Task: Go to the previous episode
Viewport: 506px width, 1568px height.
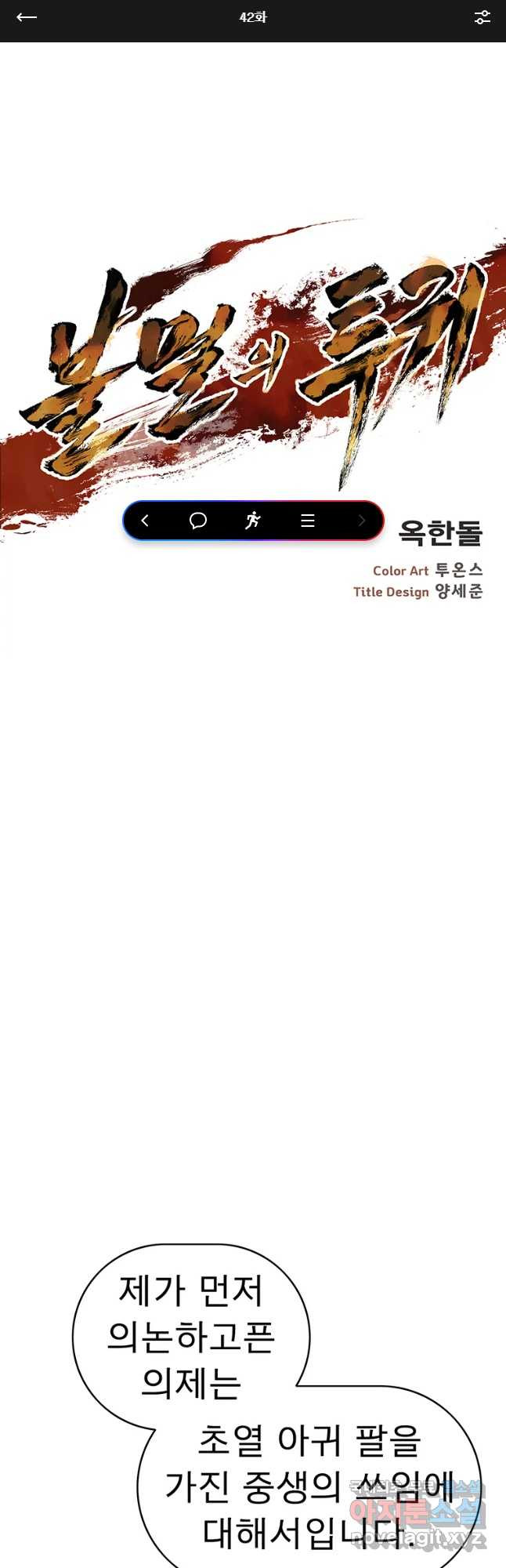Action: 145,521
